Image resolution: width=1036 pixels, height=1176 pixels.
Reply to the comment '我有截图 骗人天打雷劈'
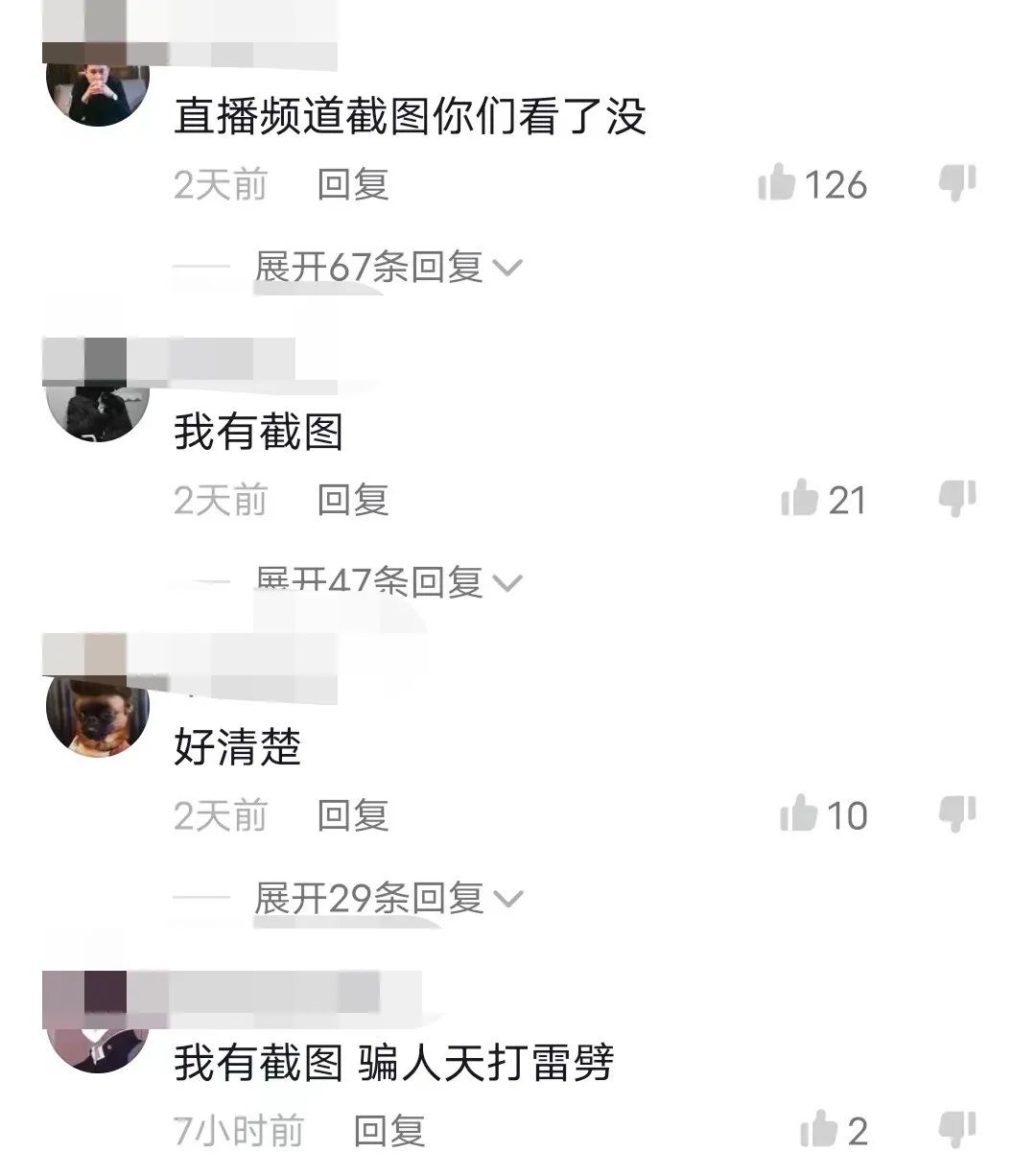pyautogui.click(x=388, y=1131)
